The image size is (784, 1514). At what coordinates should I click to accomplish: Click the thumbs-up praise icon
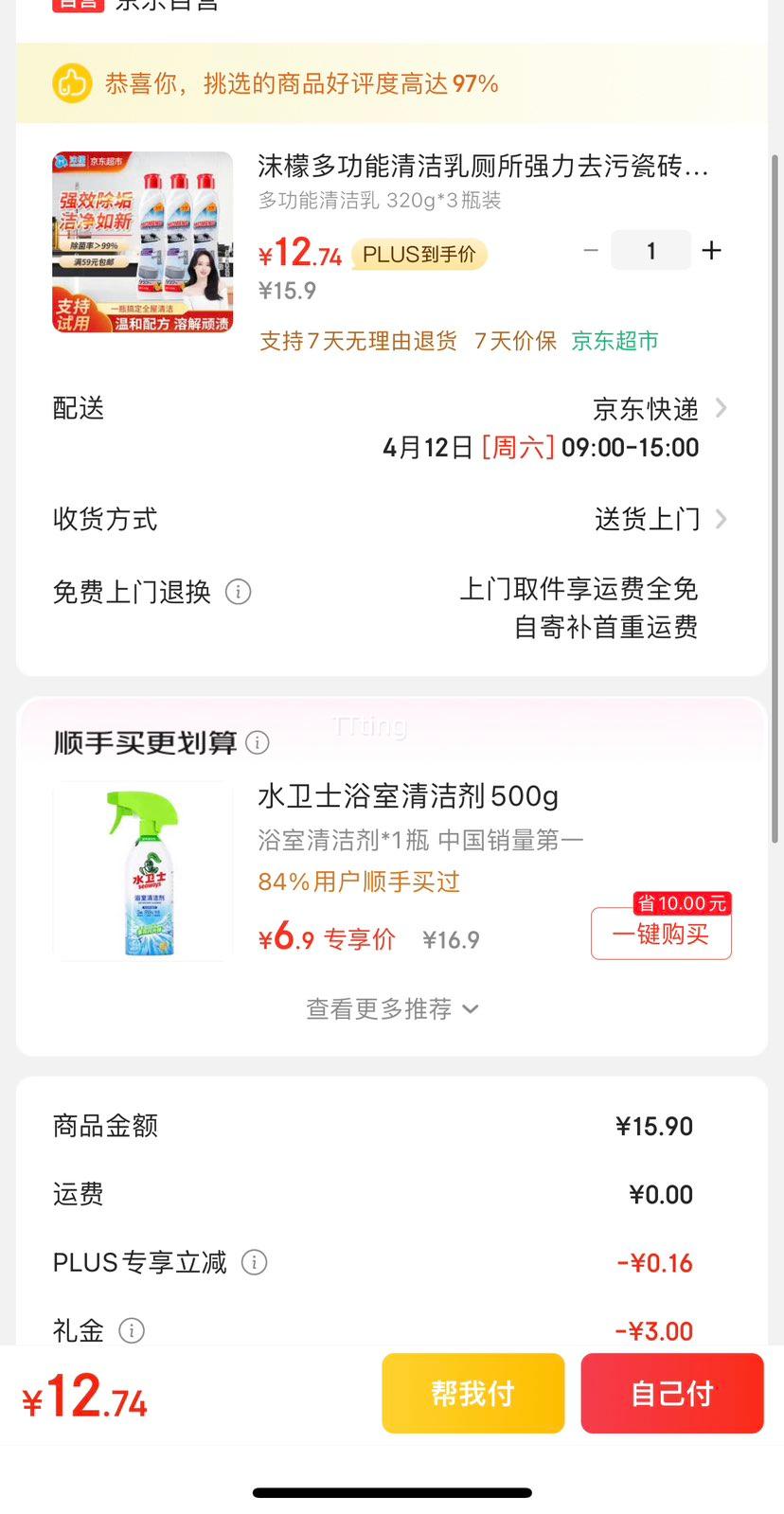click(x=72, y=83)
